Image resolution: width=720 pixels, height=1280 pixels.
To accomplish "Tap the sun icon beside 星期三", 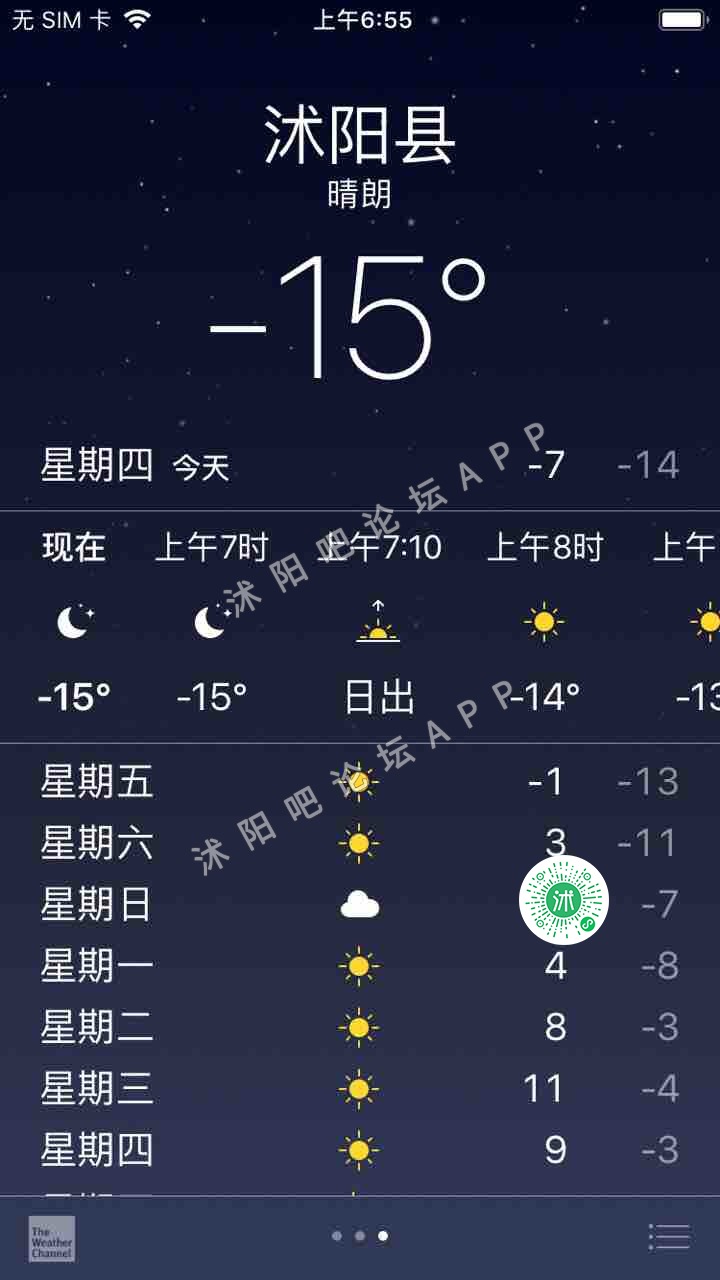I will point(360,1088).
